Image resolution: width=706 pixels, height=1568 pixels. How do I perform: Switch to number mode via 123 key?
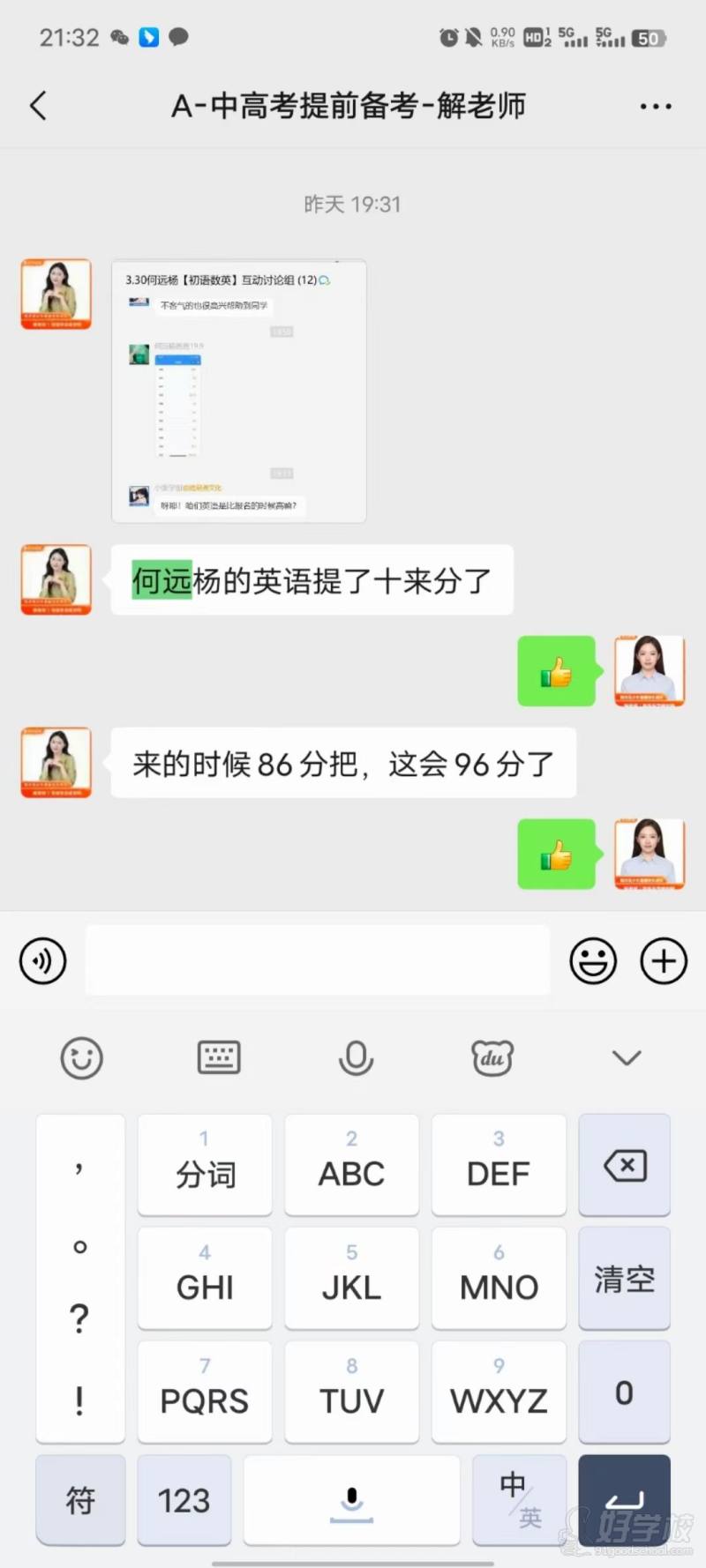pyautogui.click(x=184, y=1499)
